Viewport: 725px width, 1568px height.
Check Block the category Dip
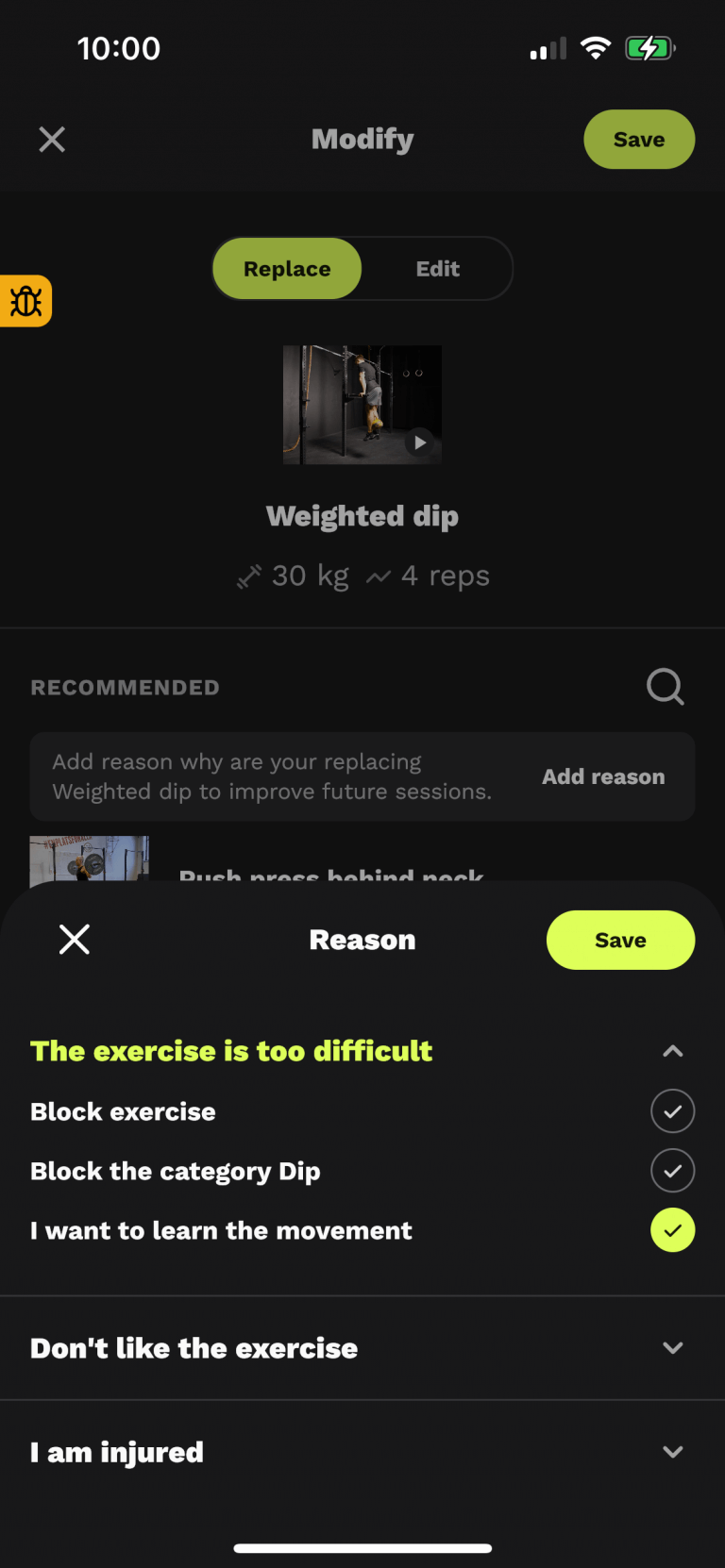coord(672,1171)
